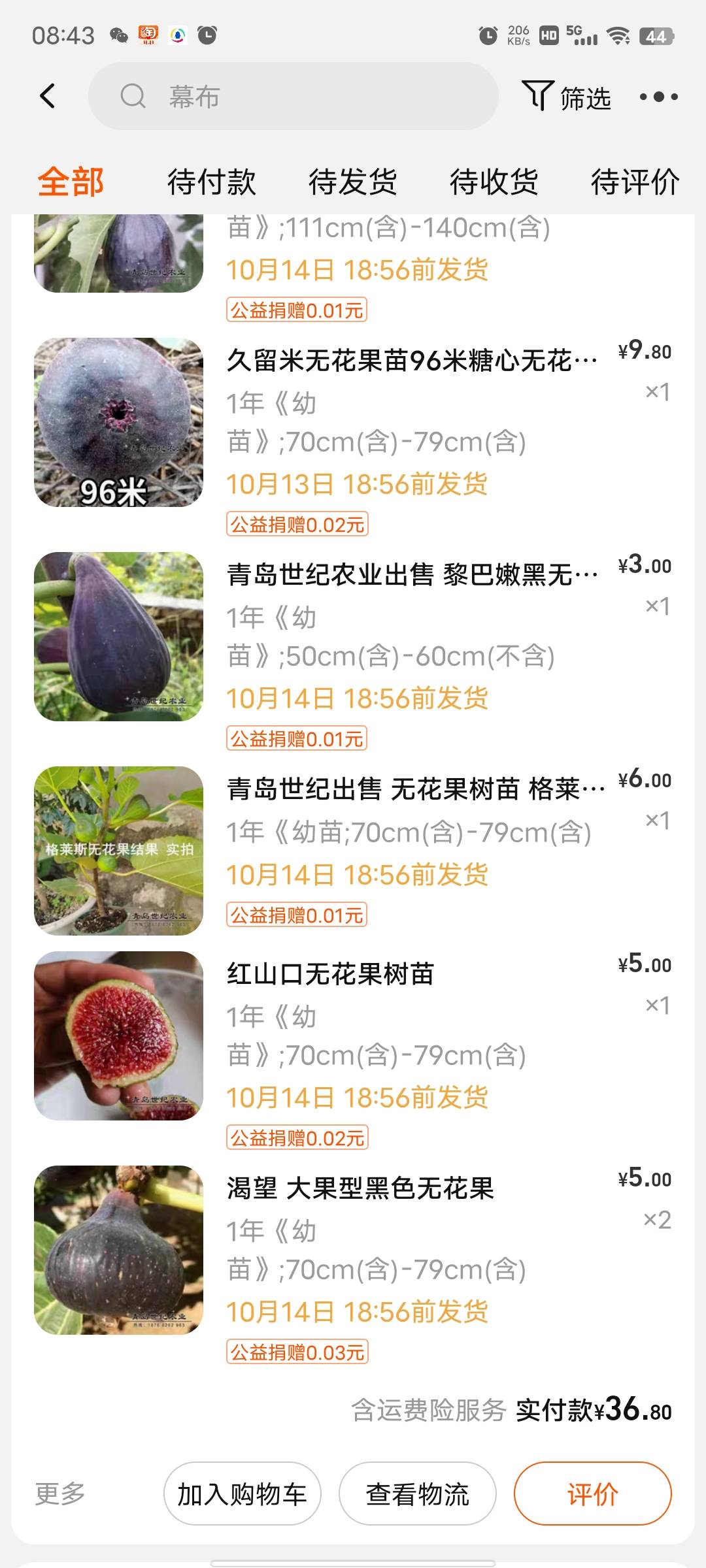Write a review via 评价 button

592,1494
